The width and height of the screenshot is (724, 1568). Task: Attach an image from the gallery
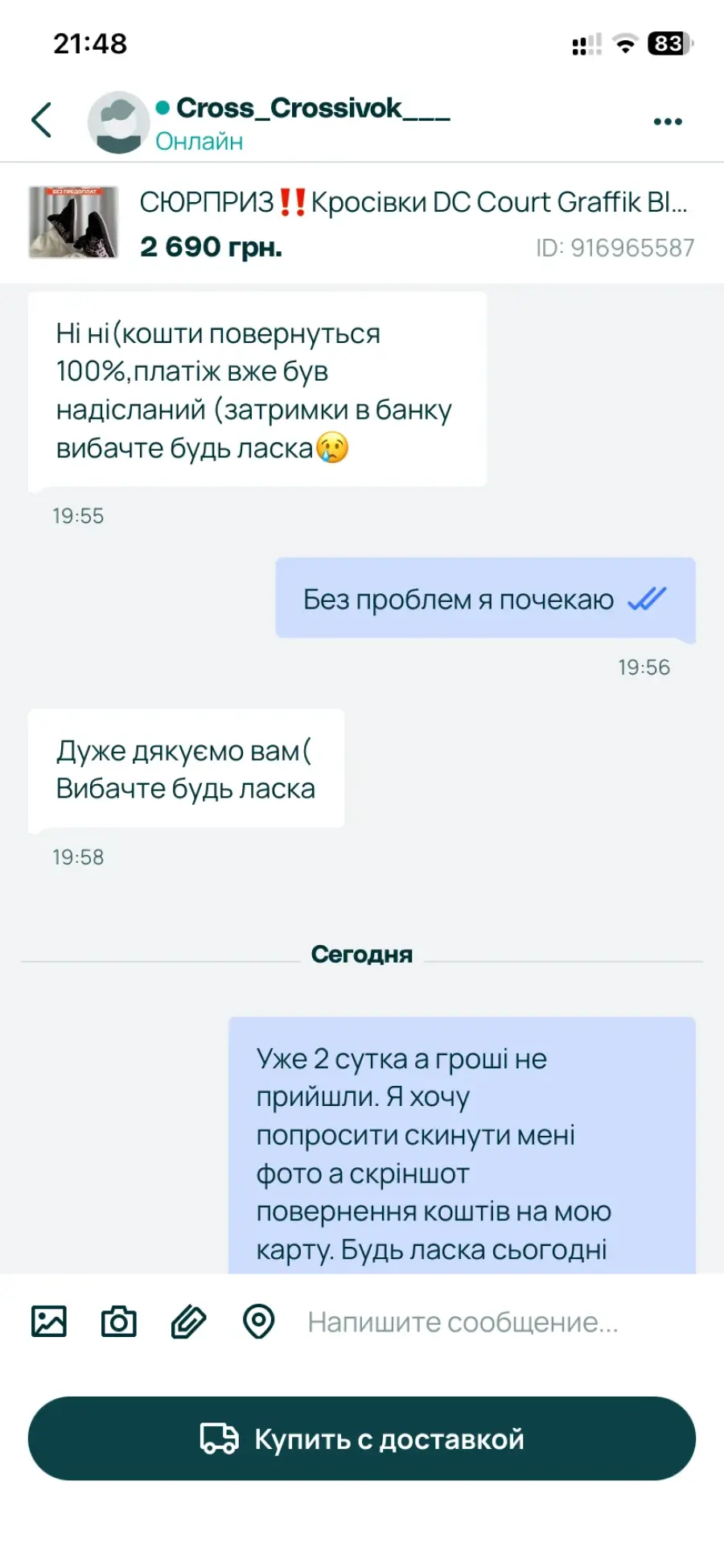click(49, 1322)
